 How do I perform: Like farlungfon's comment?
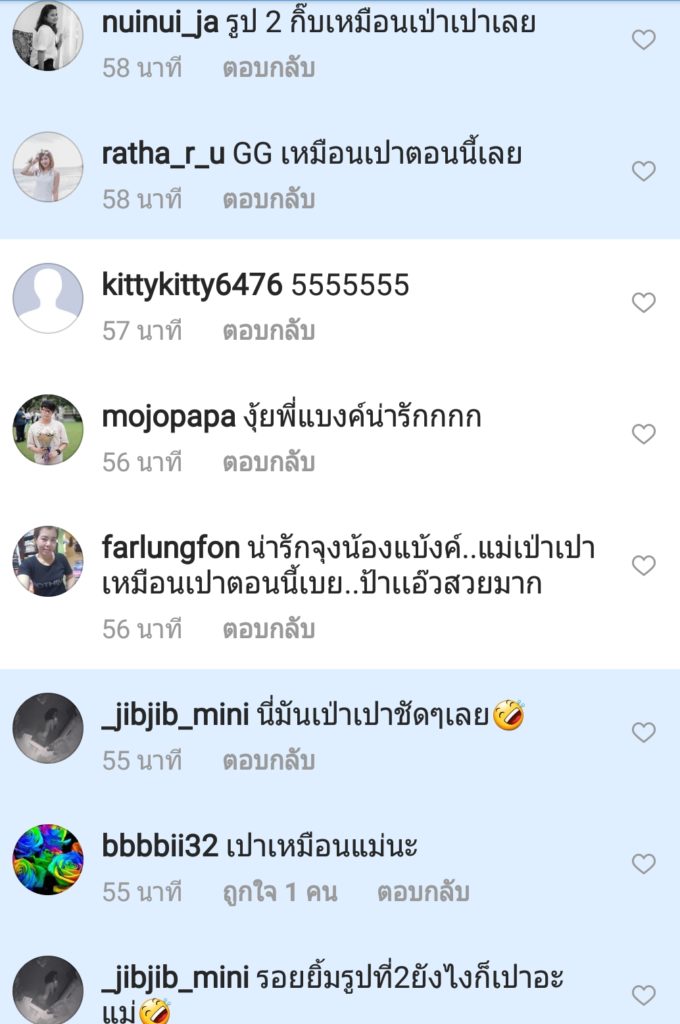tap(644, 566)
